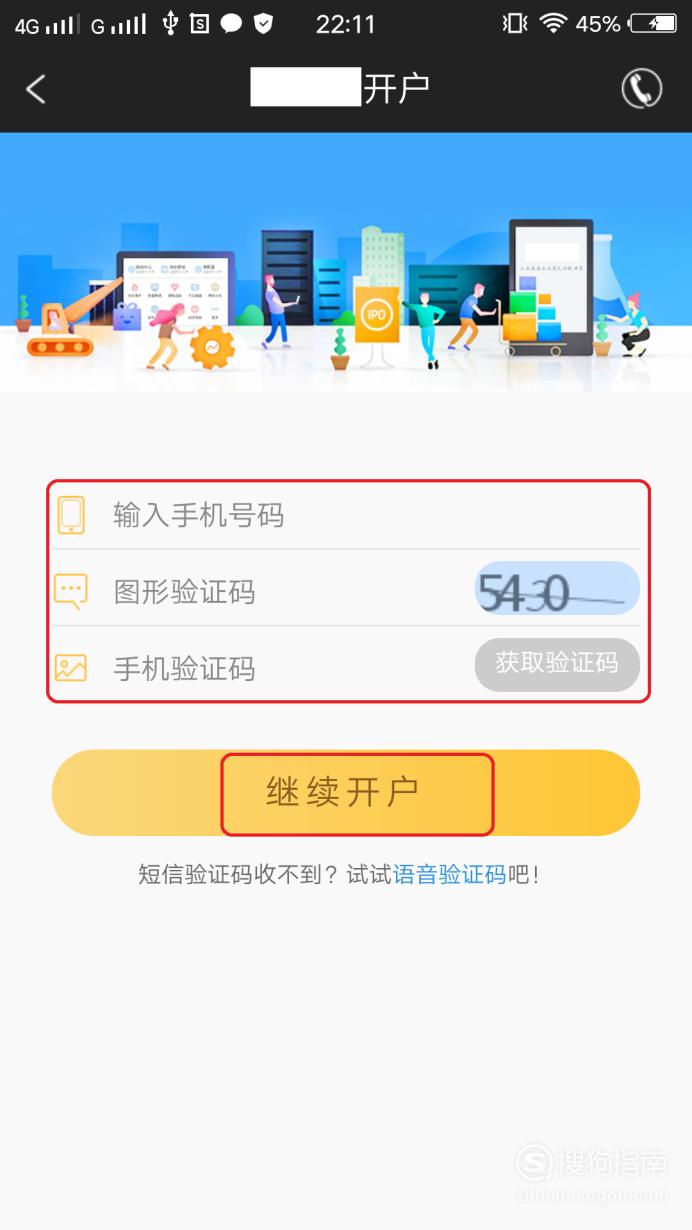Call customer service via the phone icon

pyautogui.click(x=641, y=89)
